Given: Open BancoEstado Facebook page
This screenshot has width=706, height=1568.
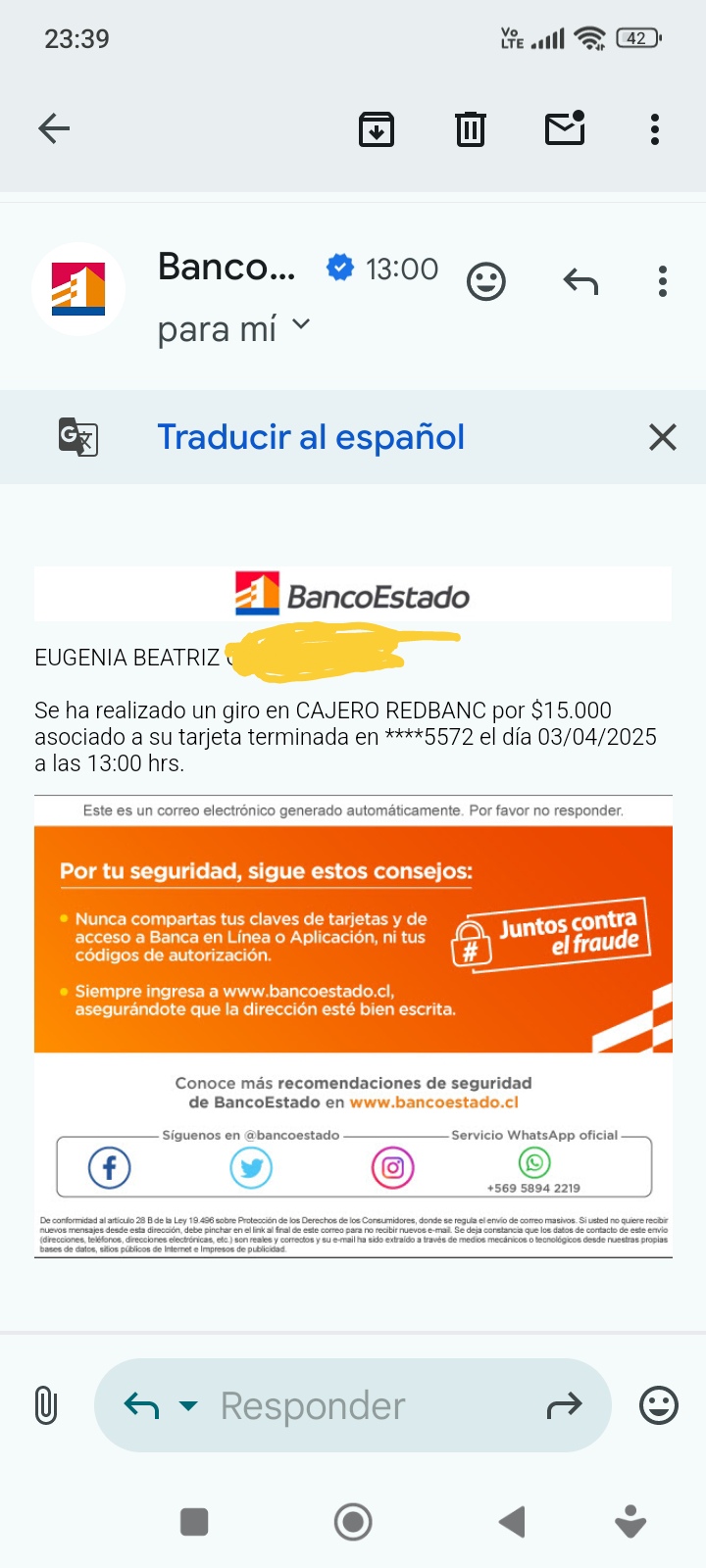Looking at the screenshot, I should [x=110, y=1167].
